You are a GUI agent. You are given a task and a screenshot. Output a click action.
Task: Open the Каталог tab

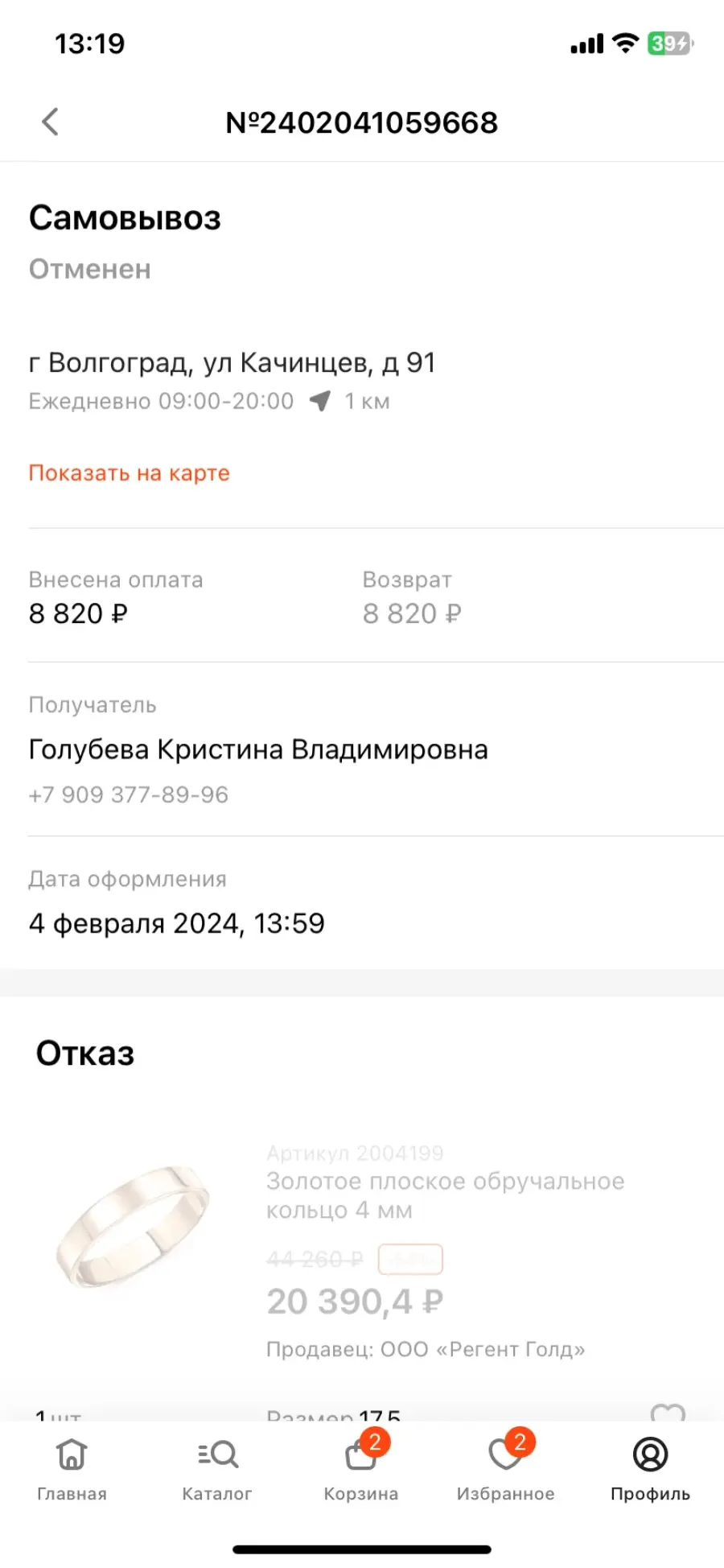coord(217,1470)
